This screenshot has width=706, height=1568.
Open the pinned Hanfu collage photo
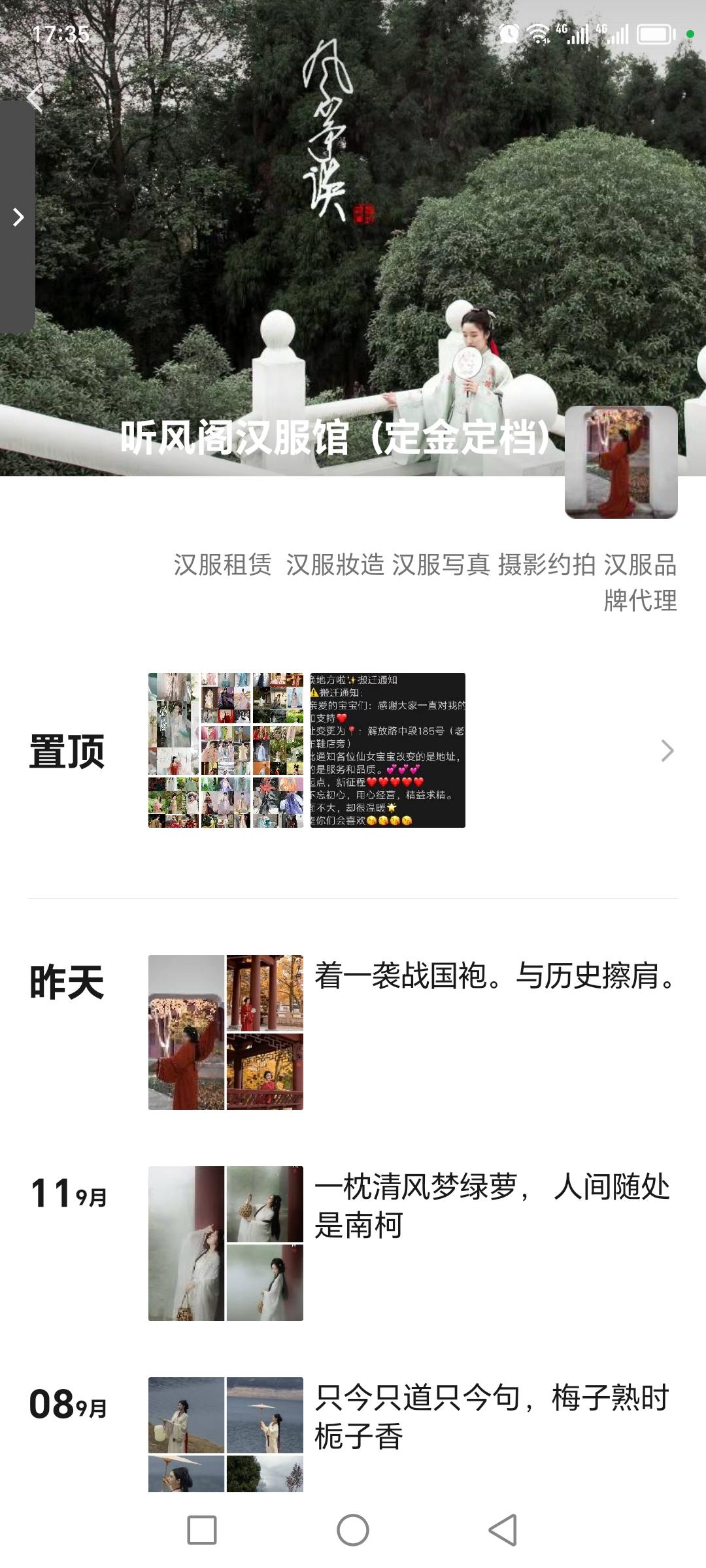tap(226, 750)
